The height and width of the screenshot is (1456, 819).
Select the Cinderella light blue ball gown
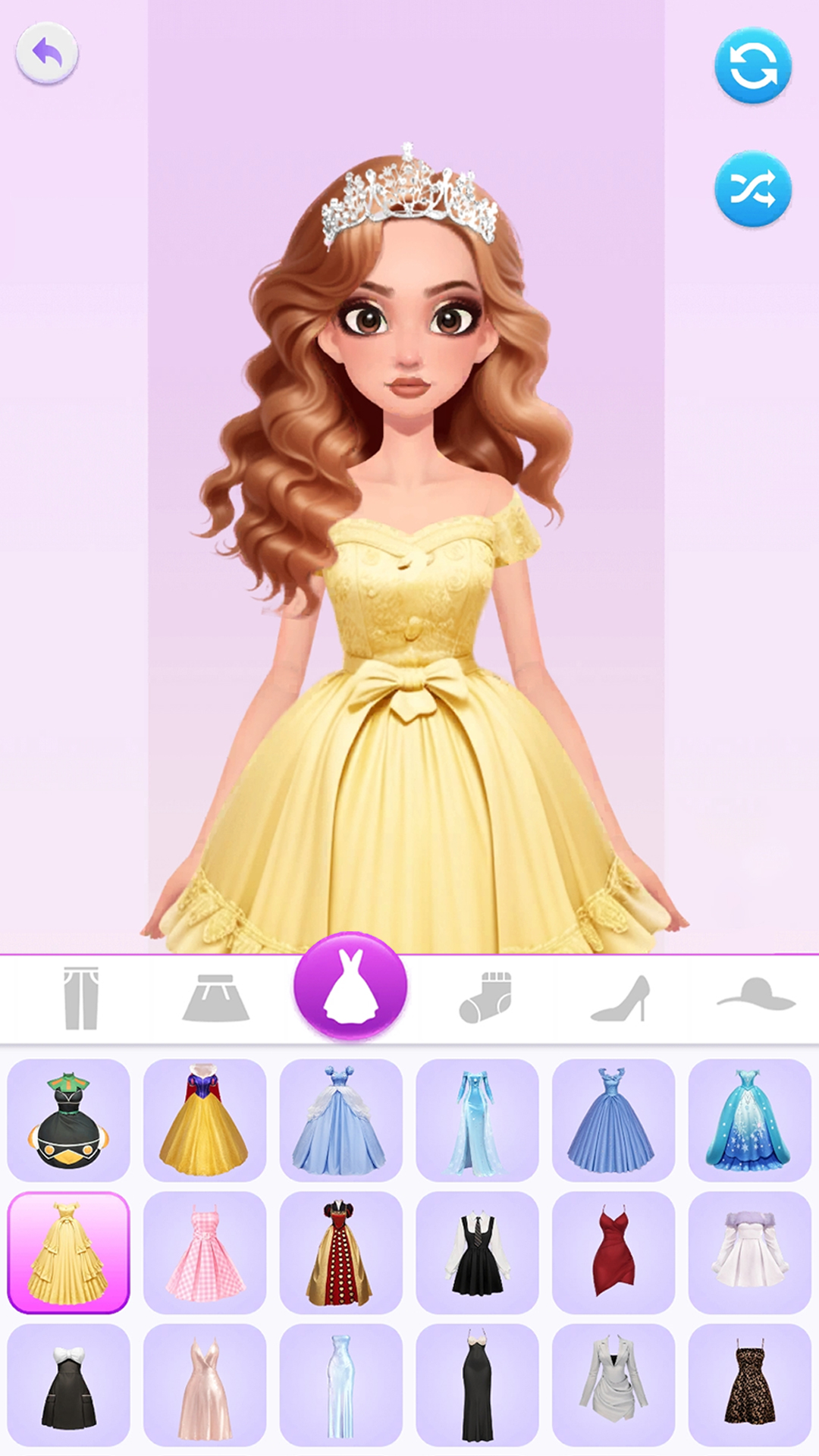(342, 1119)
